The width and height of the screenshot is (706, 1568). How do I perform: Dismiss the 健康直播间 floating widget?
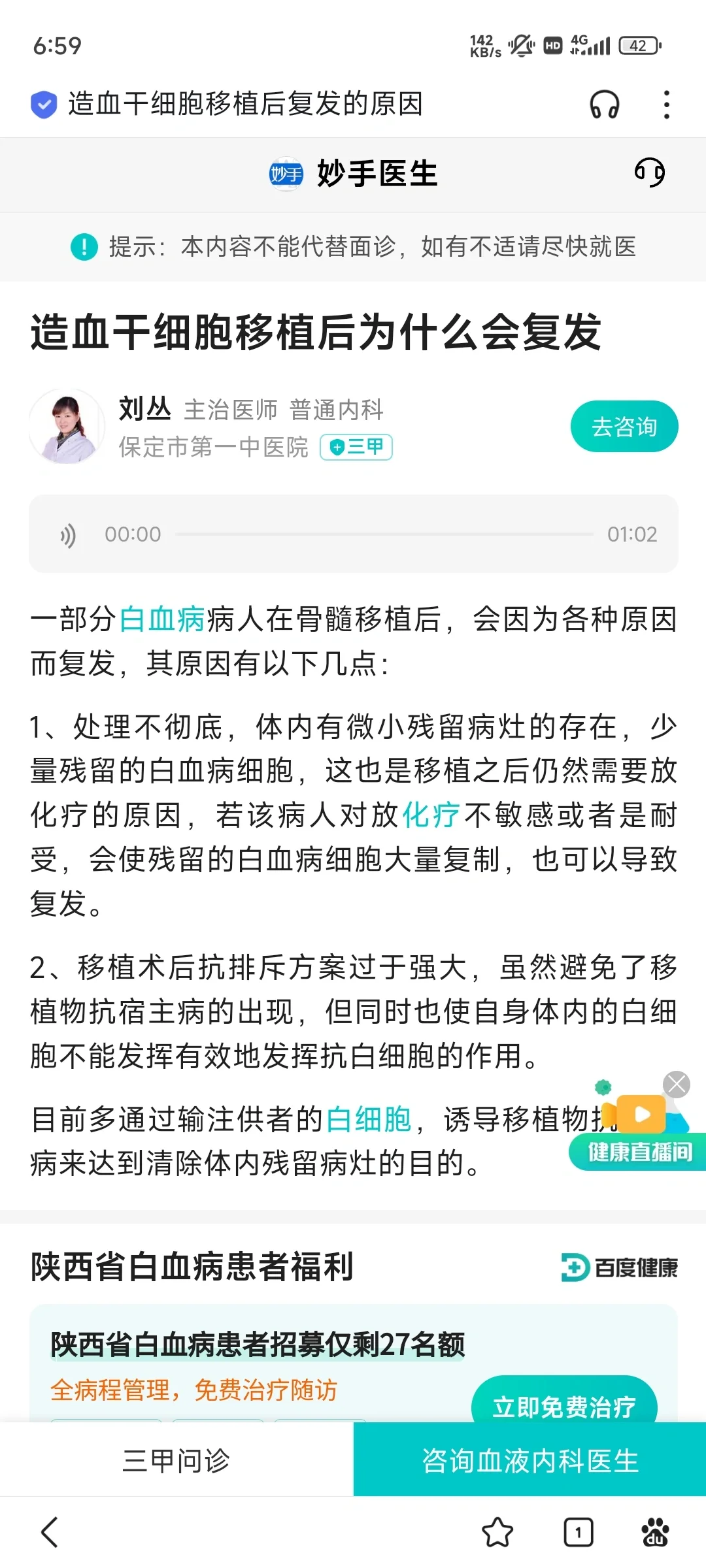click(677, 1085)
